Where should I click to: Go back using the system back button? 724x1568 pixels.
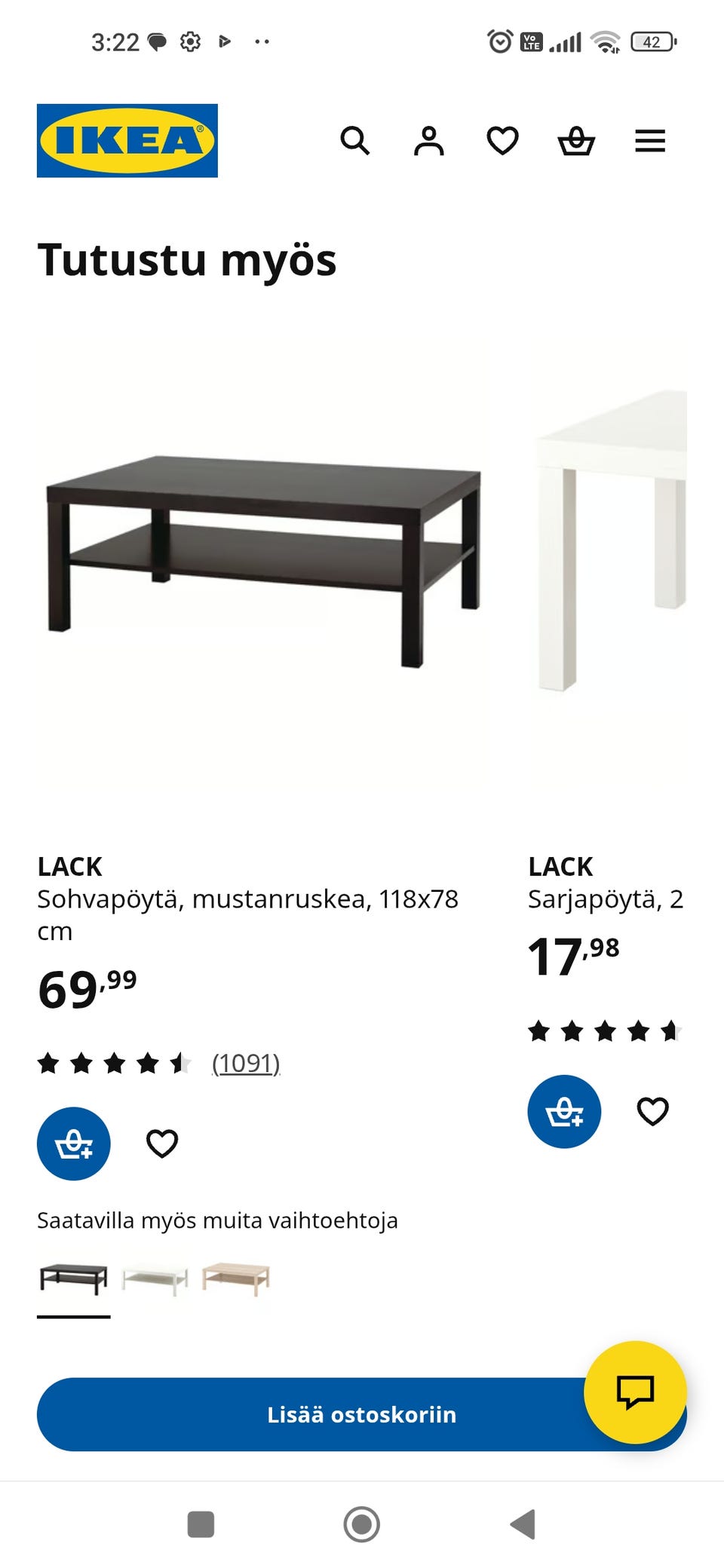(x=523, y=1524)
